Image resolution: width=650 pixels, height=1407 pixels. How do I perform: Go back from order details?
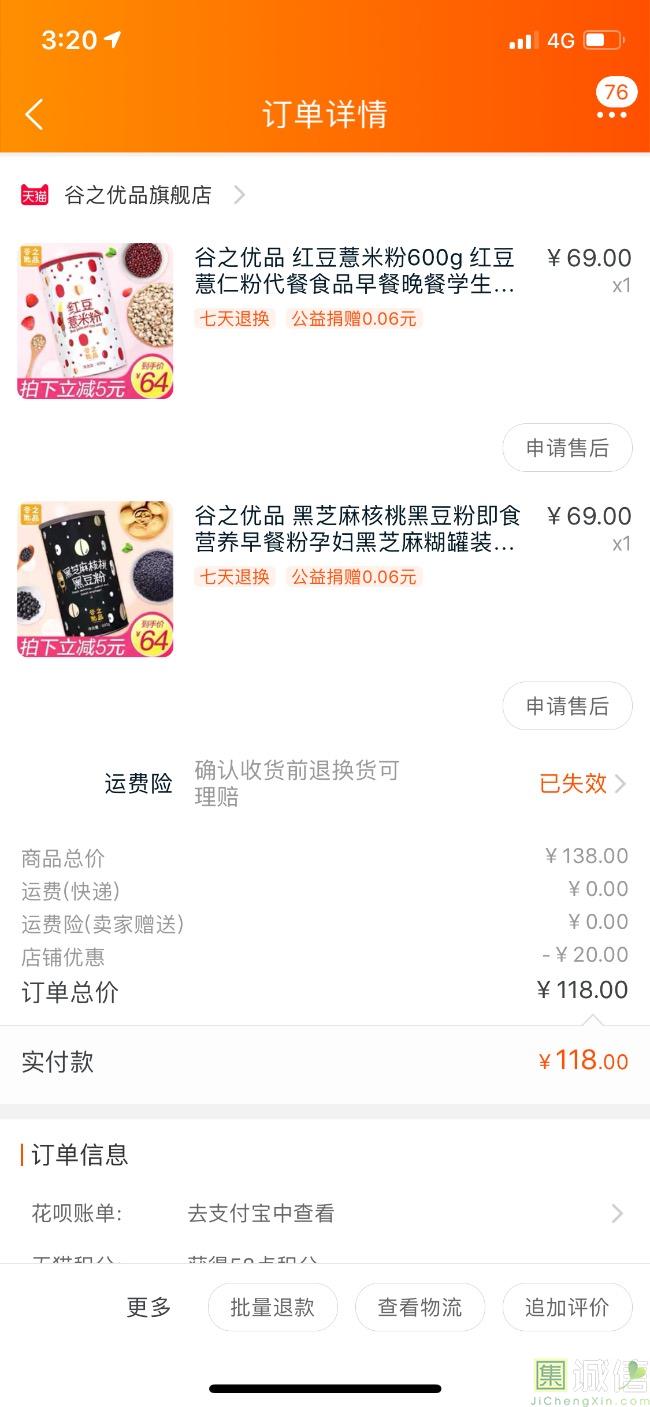[34, 114]
